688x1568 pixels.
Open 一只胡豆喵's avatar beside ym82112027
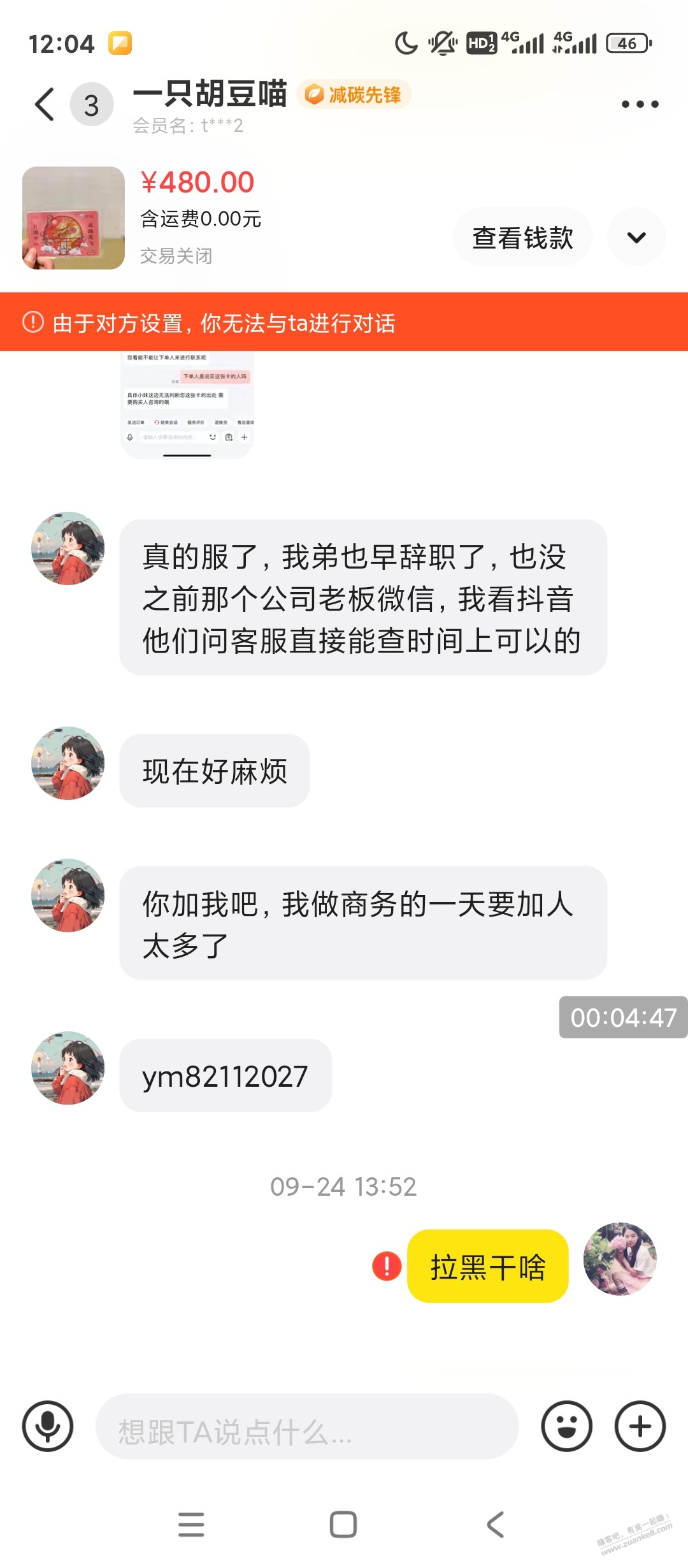point(68,1068)
